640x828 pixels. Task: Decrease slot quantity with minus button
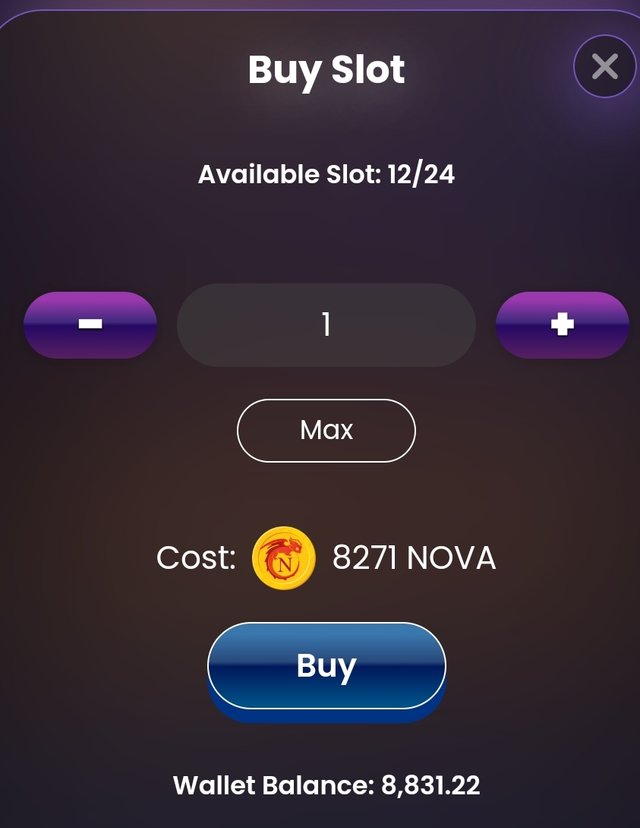[x=90, y=324]
